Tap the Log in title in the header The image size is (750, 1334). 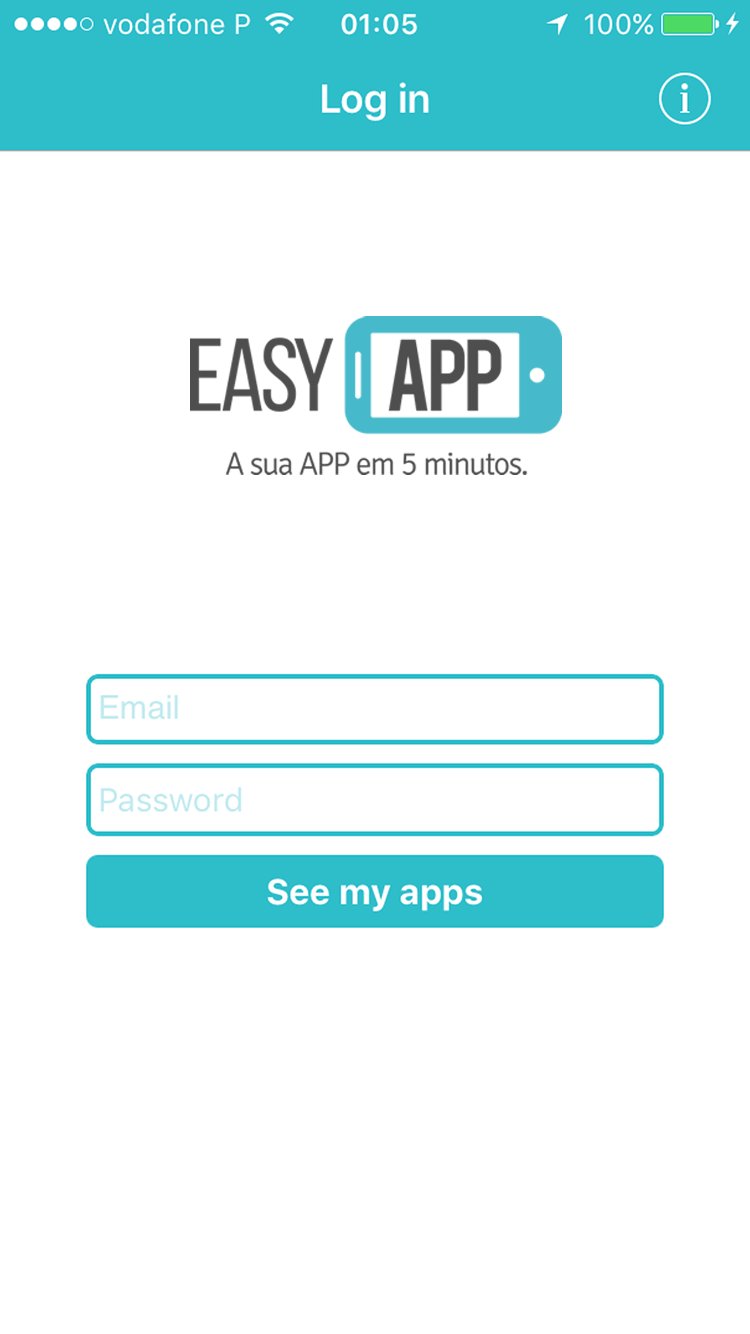coord(375,98)
